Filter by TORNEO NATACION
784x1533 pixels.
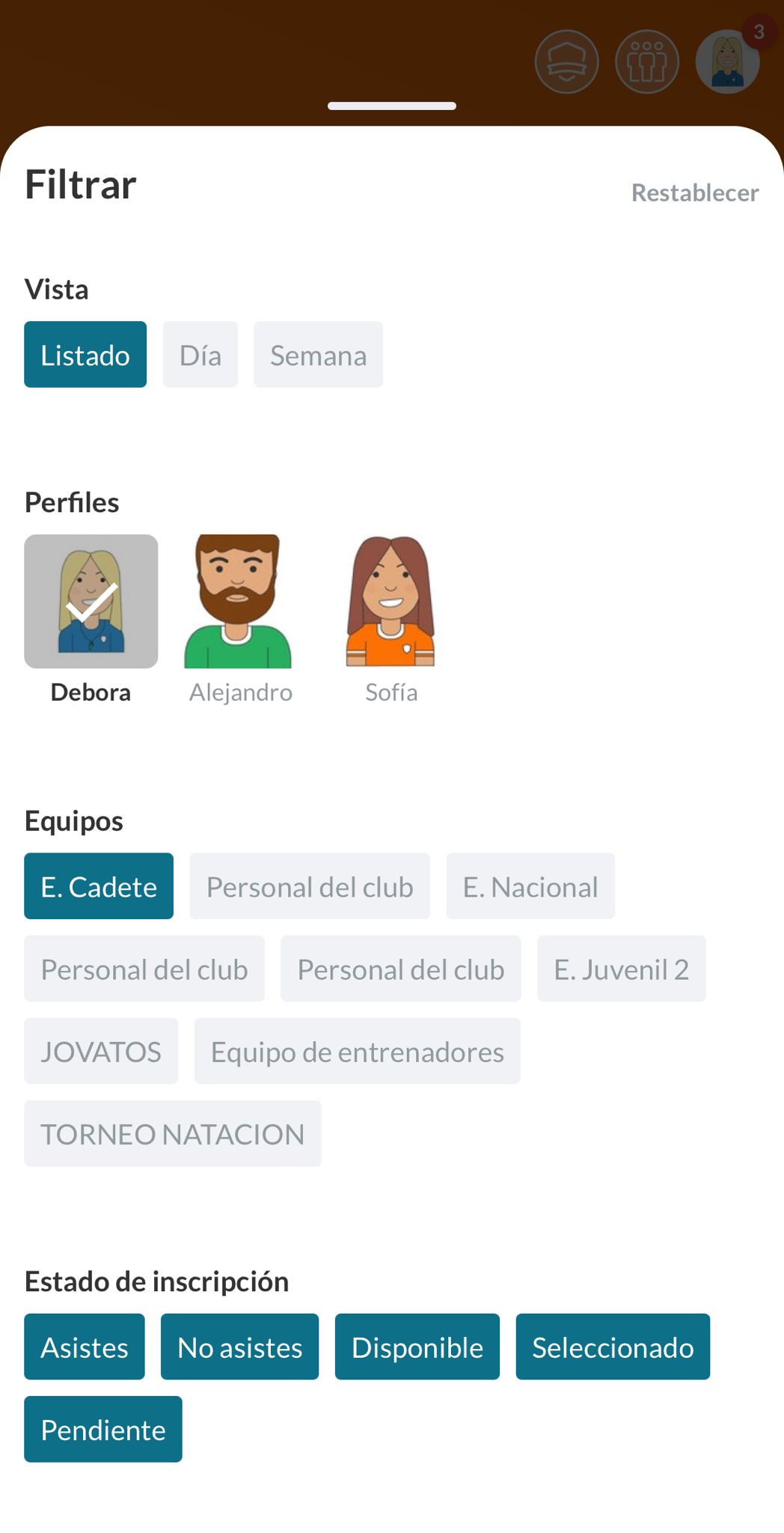tap(172, 1133)
